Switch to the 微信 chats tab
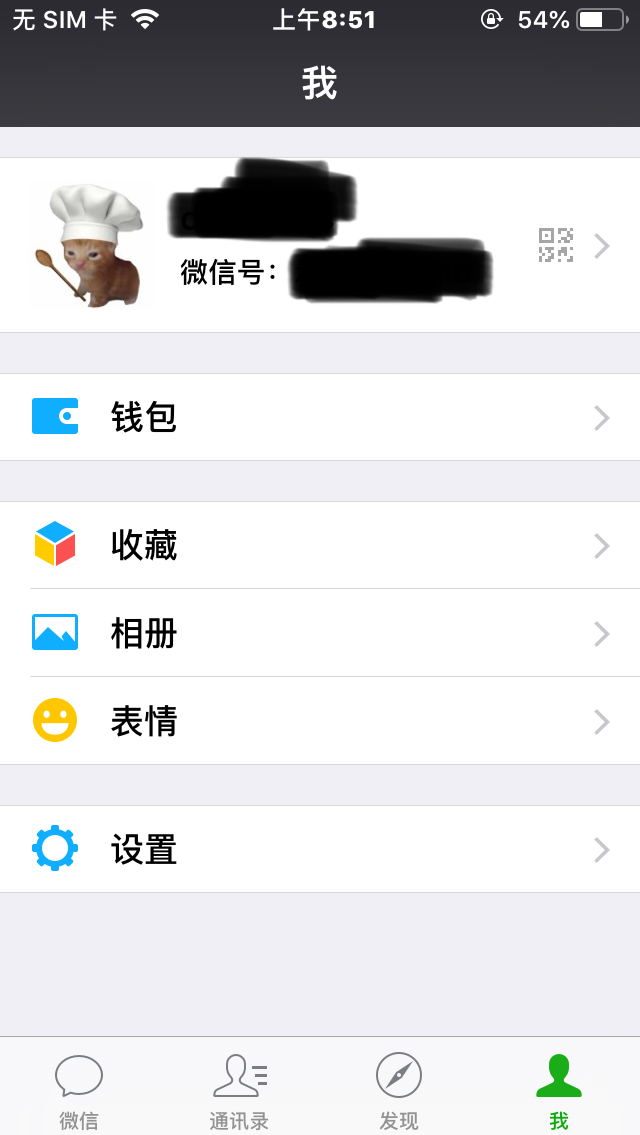This screenshot has width=640, height=1135. click(x=79, y=1088)
